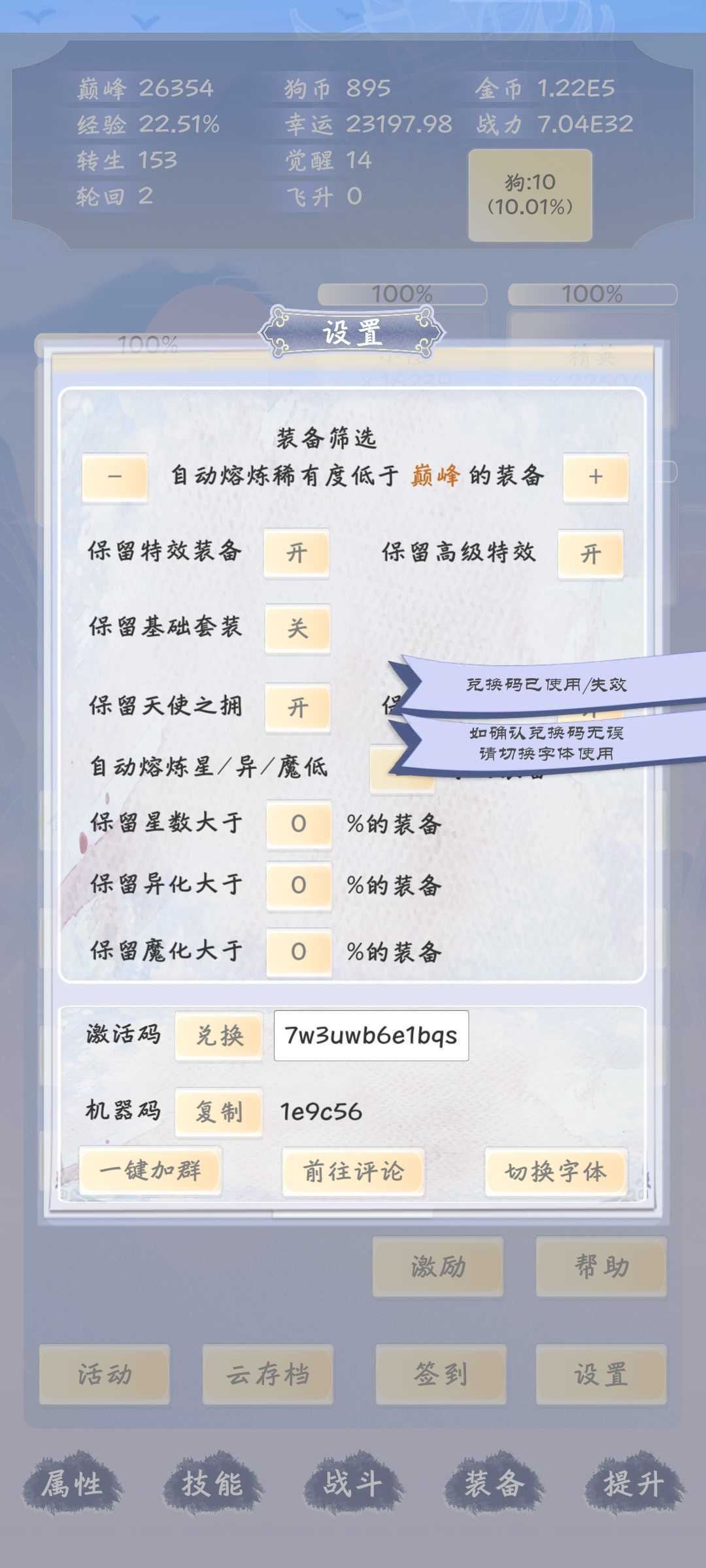This screenshot has height=1568, width=706.
Task: Toggle 保留天使之拥 switch
Action: [x=297, y=708]
